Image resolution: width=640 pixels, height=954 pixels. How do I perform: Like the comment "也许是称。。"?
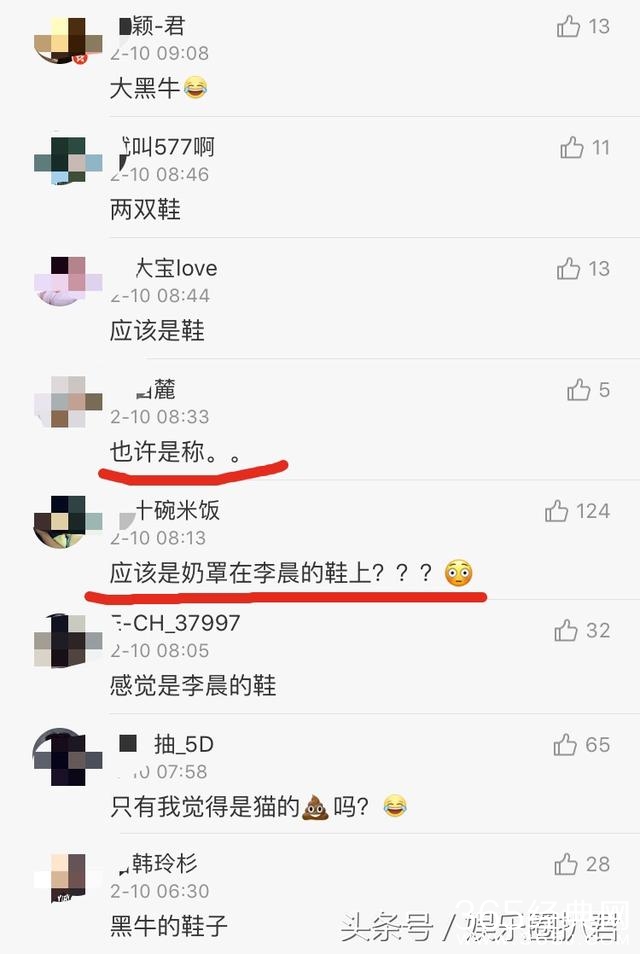[x=579, y=390]
